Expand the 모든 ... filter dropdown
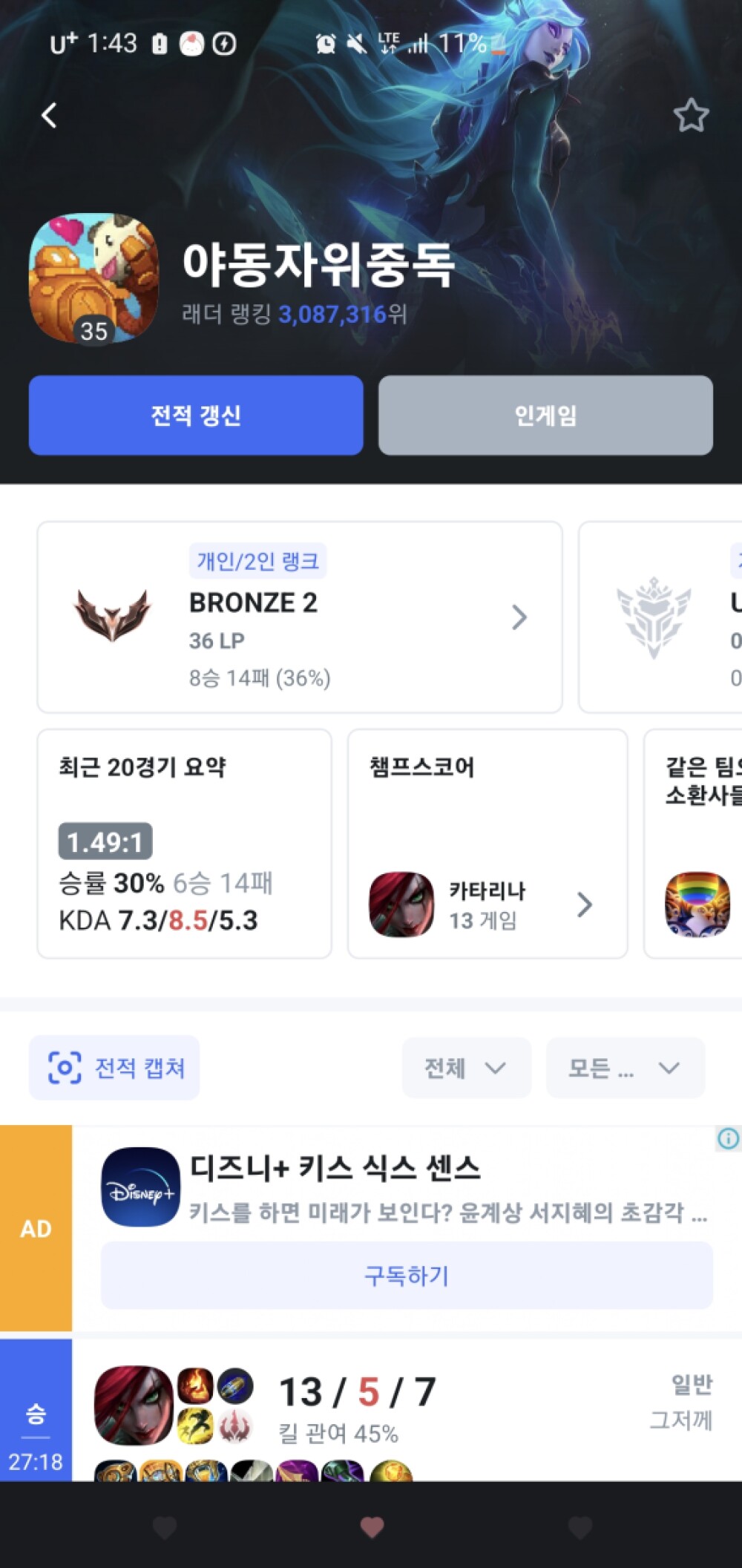Screen dimensions: 742x1568 [x=625, y=1068]
